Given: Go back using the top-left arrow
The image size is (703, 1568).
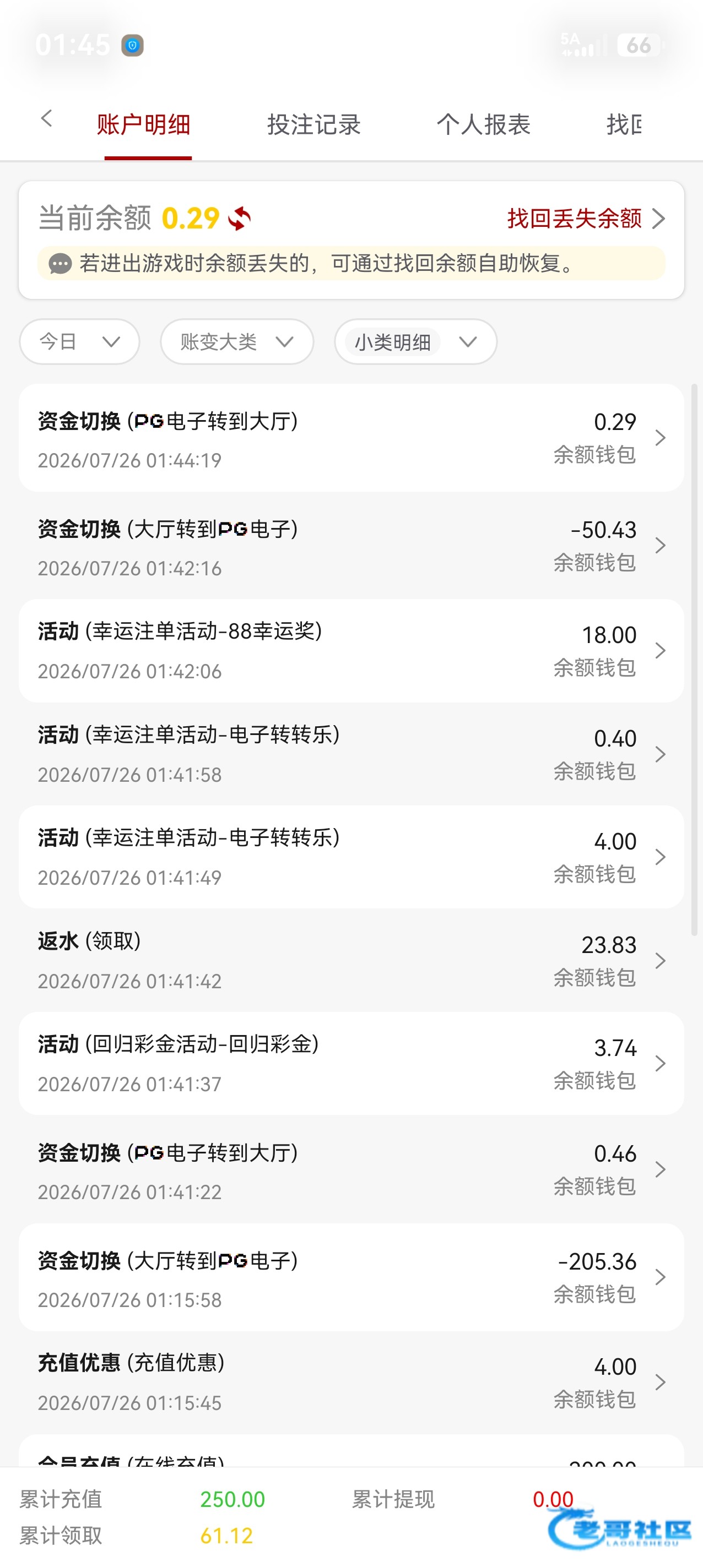Looking at the screenshot, I should pos(46,118).
